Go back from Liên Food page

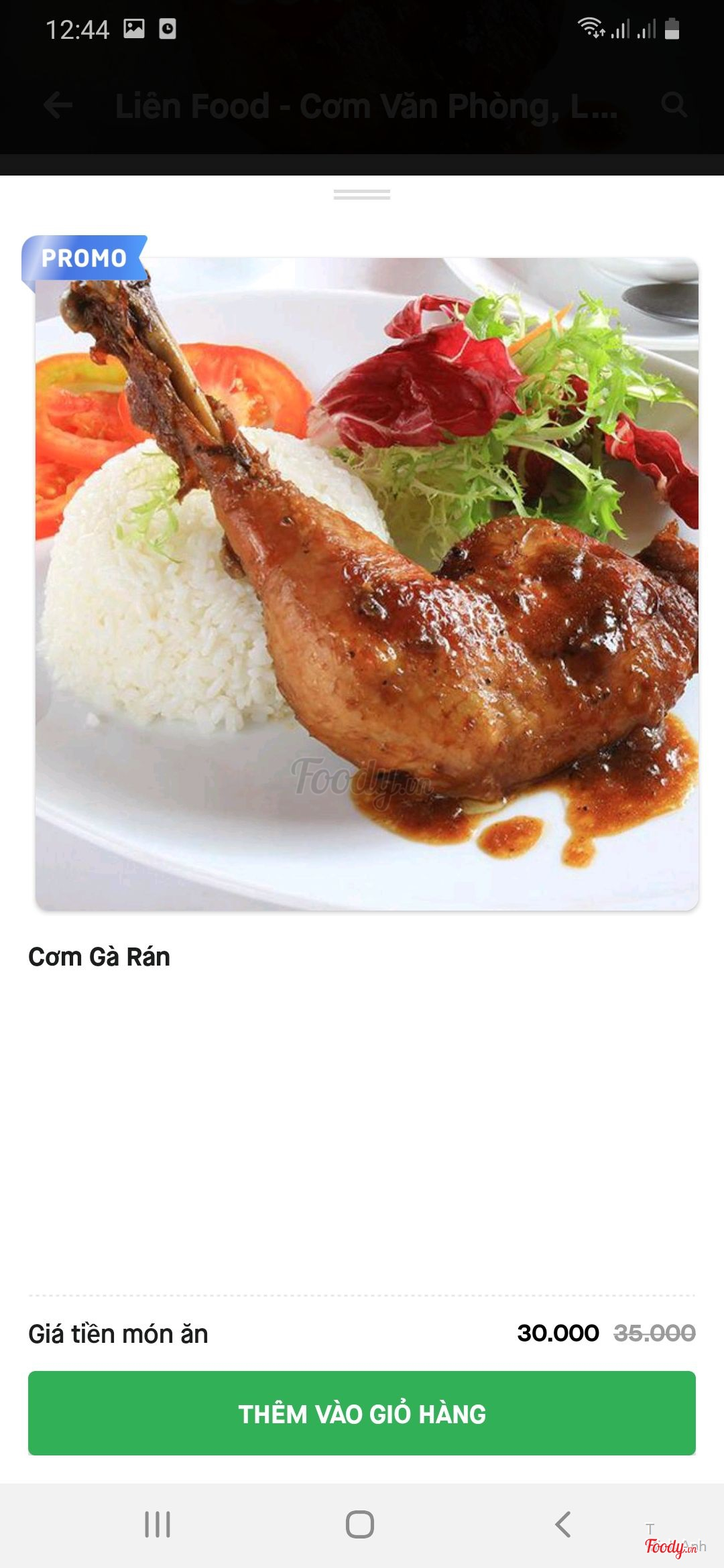tap(58, 105)
